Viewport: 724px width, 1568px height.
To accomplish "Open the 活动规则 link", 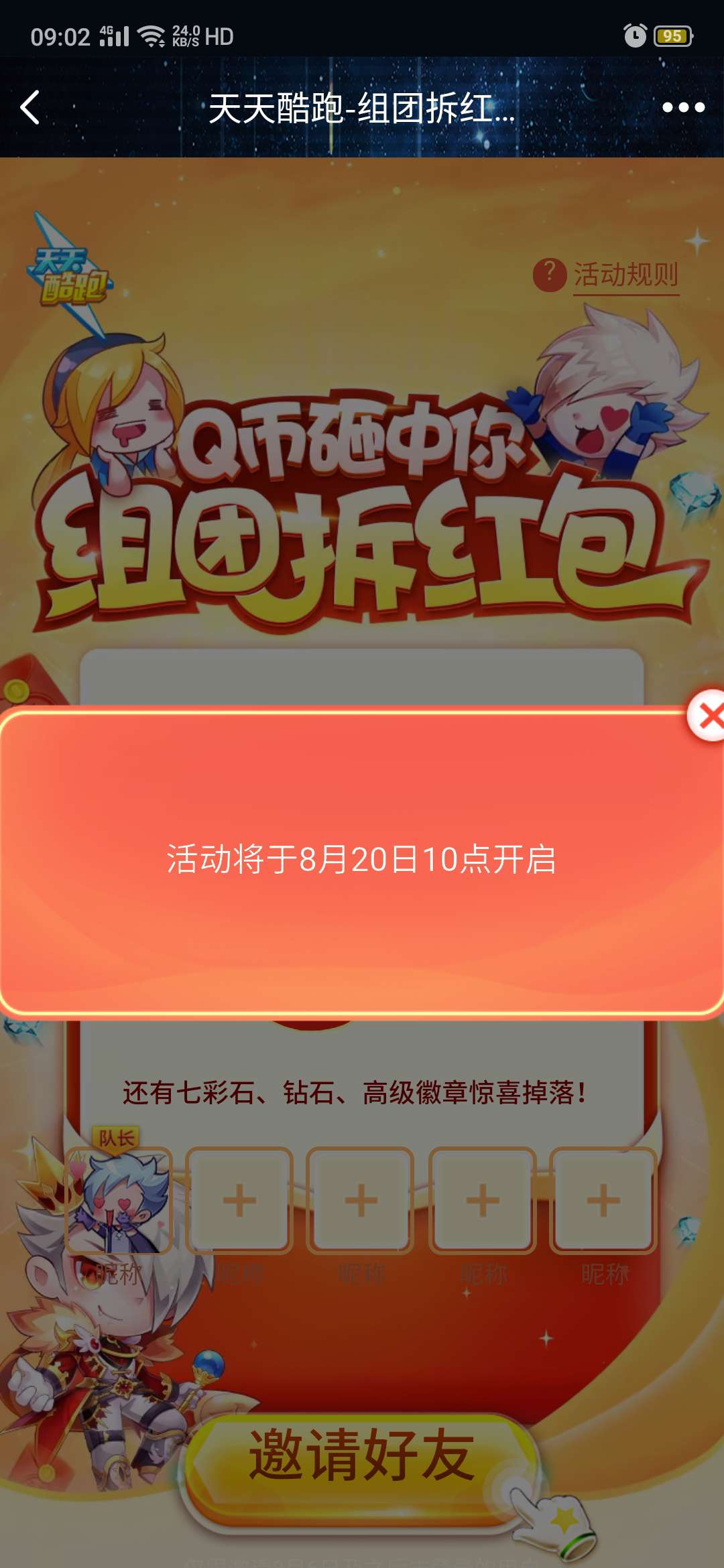I will (625, 275).
